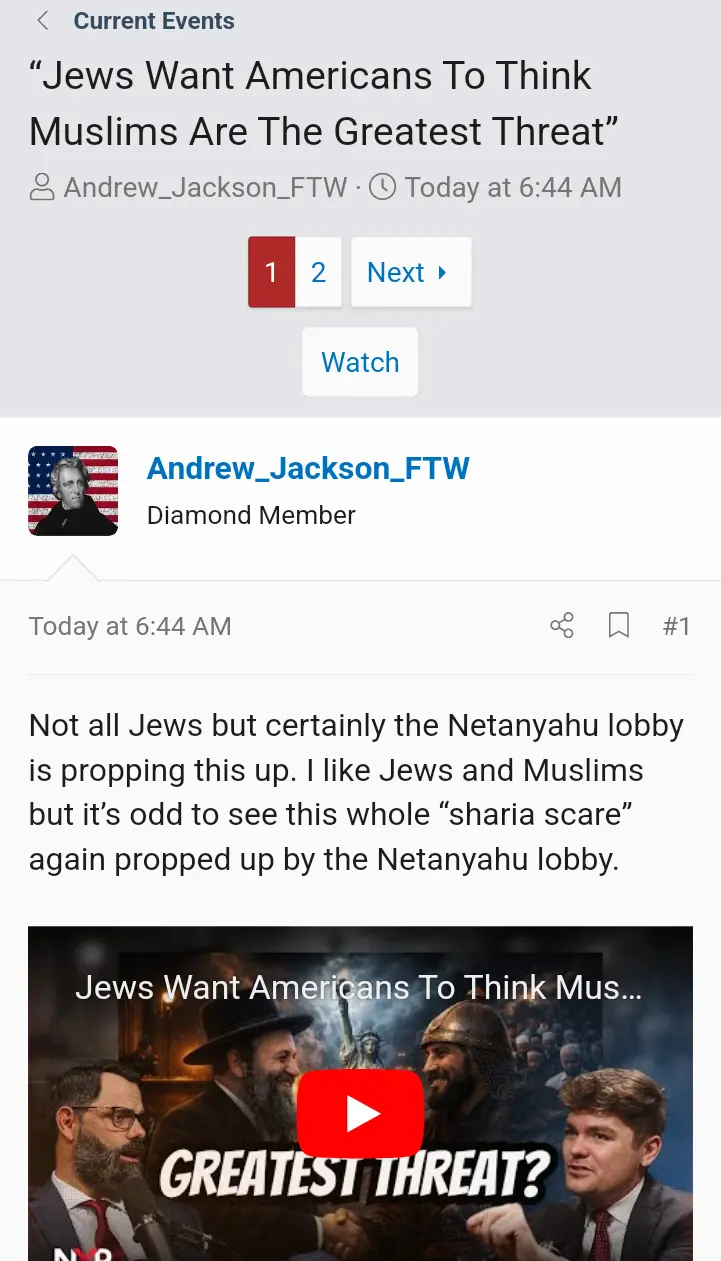
Task: Jump to the Next page
Action: coord(410,272)
